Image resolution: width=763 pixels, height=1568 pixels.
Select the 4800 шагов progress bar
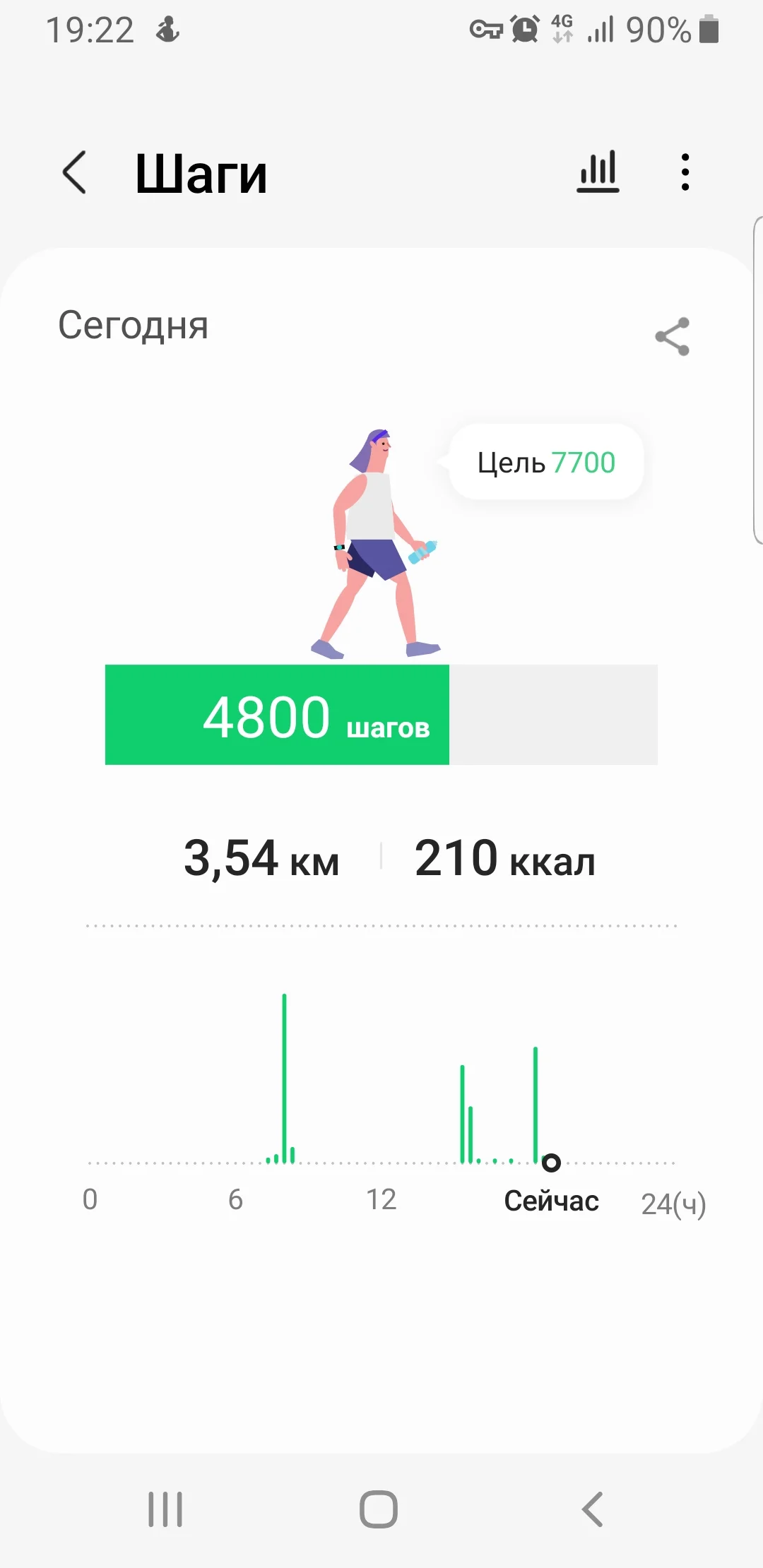[x=381, y=715]
